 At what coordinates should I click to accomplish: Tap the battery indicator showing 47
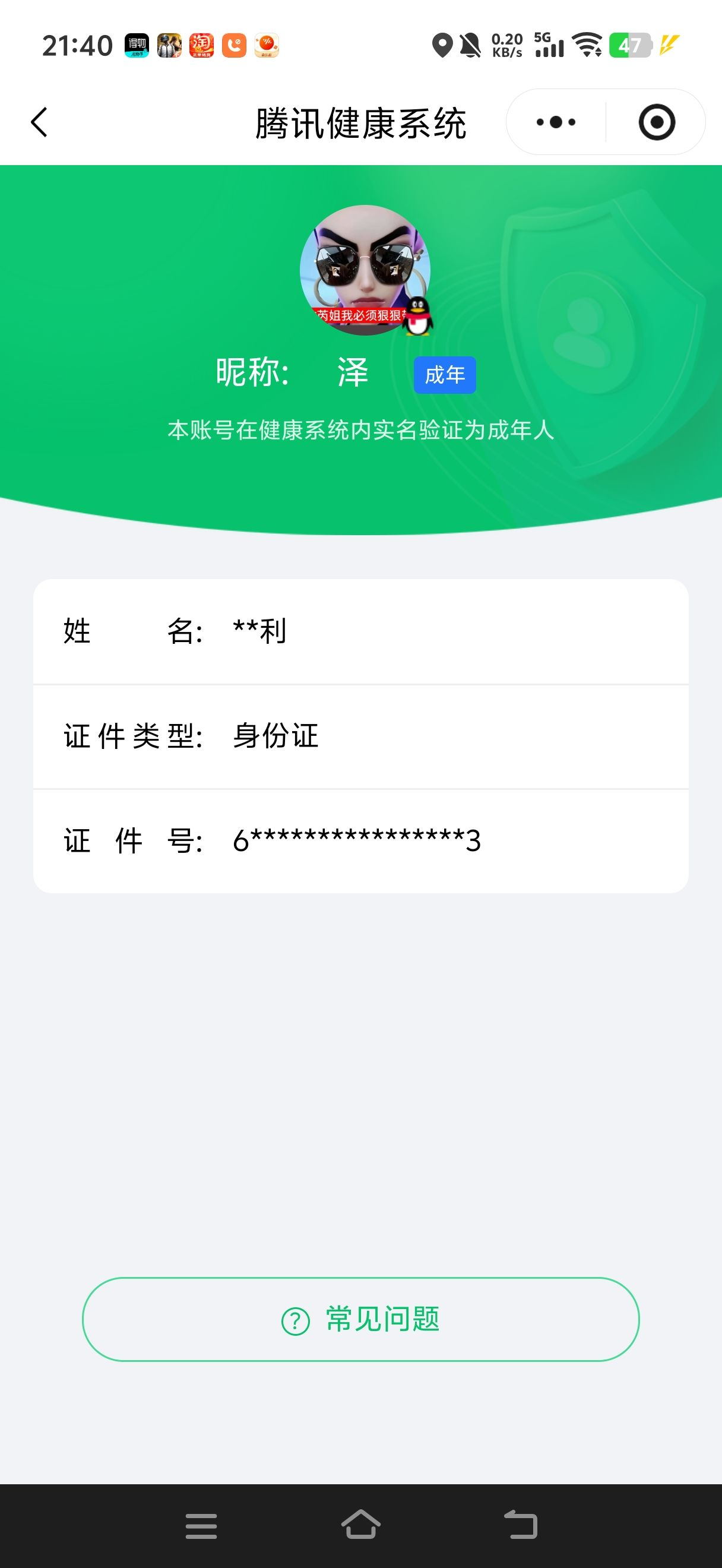(x=631, y=45)
